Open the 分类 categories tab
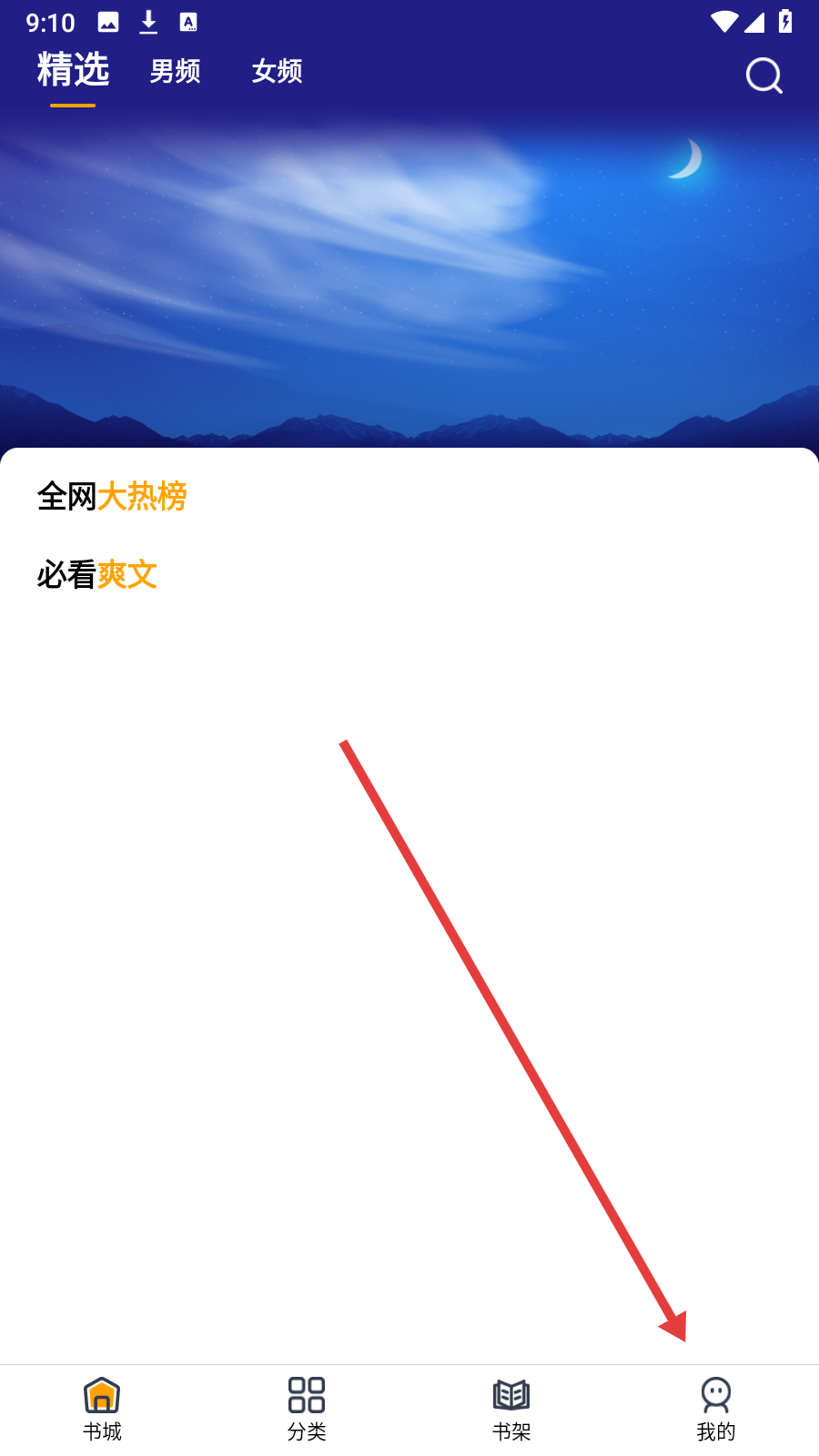This screenshot has width=819, height=1456. (x=307, y=1410)
